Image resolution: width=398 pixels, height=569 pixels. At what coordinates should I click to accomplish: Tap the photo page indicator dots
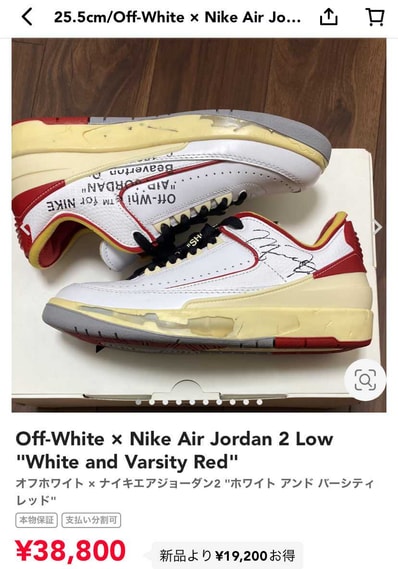click(199, 402)
